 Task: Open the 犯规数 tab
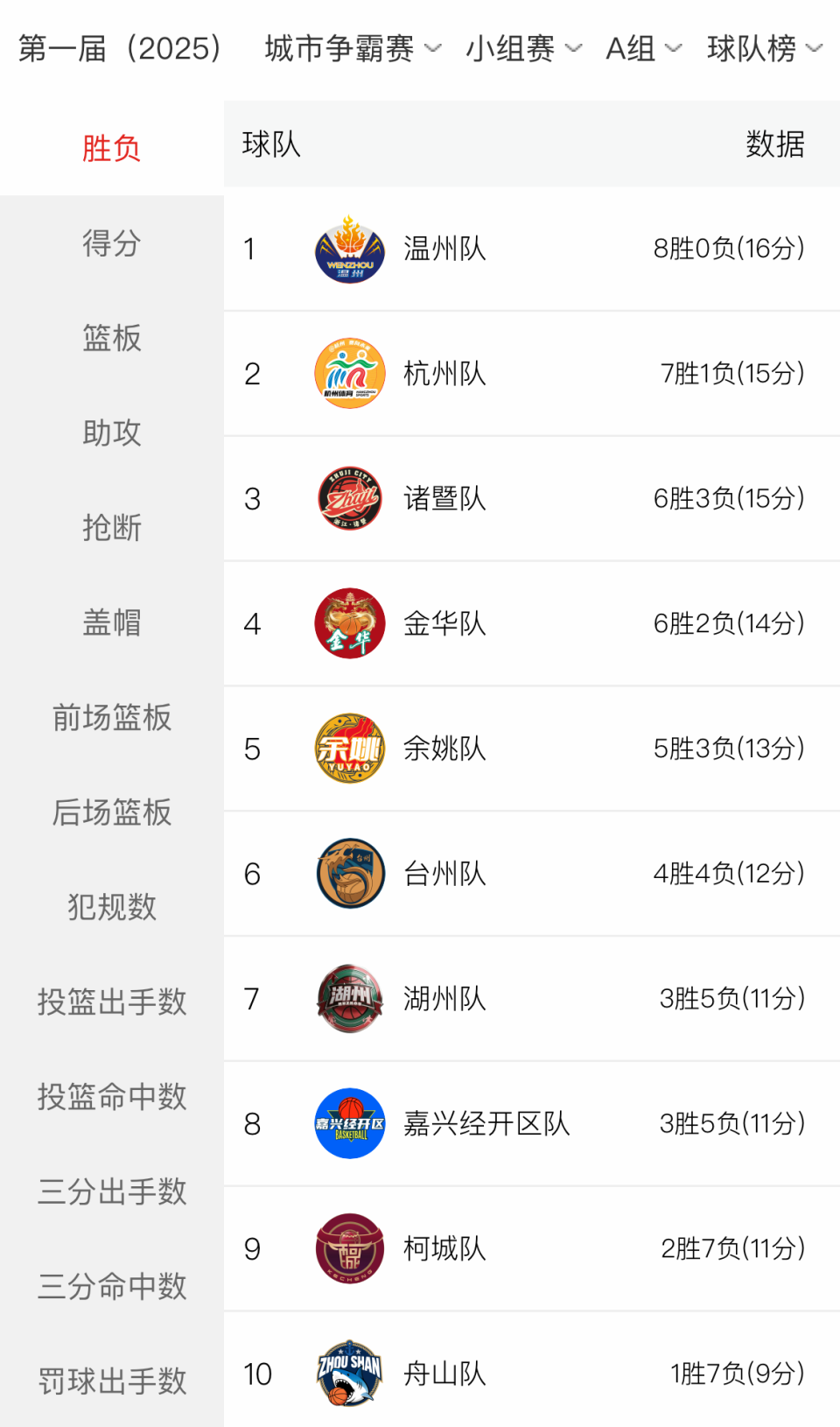tap(111, 907)
